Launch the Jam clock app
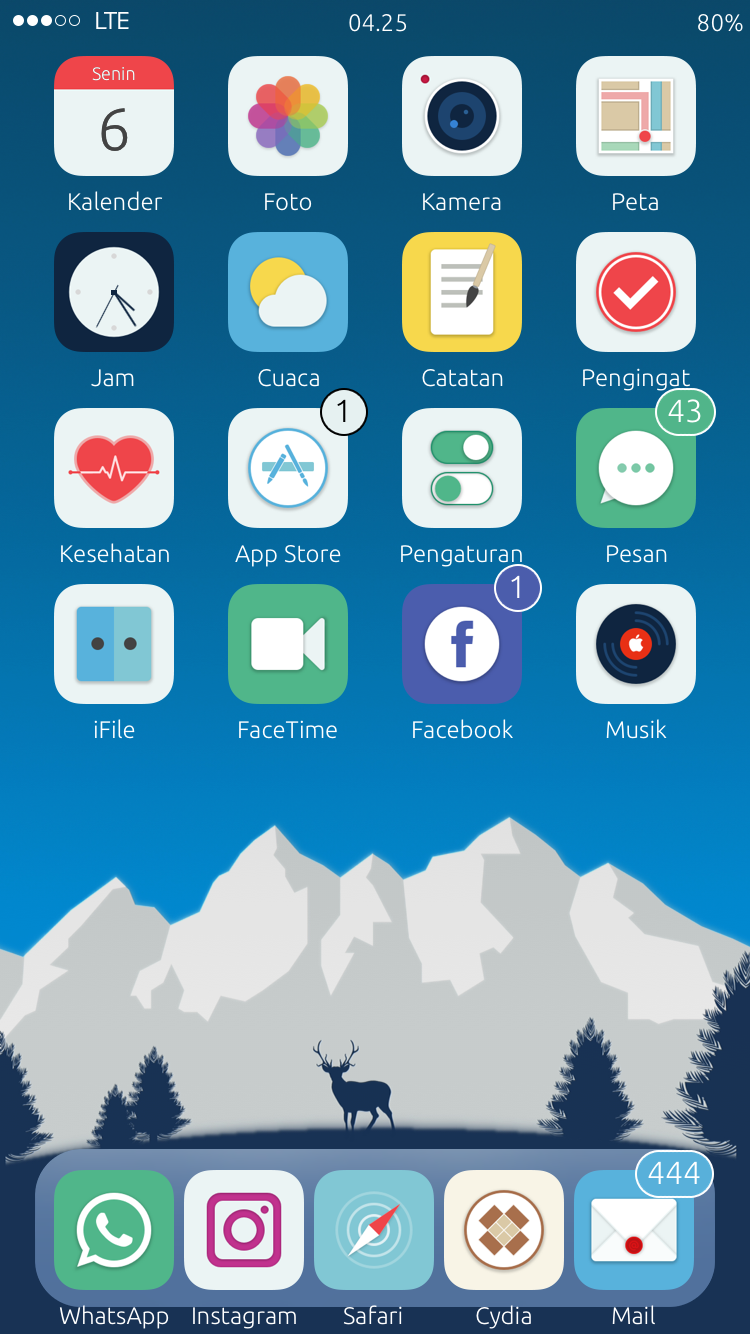Screen dimensions: 750x1334 point(114,292)
